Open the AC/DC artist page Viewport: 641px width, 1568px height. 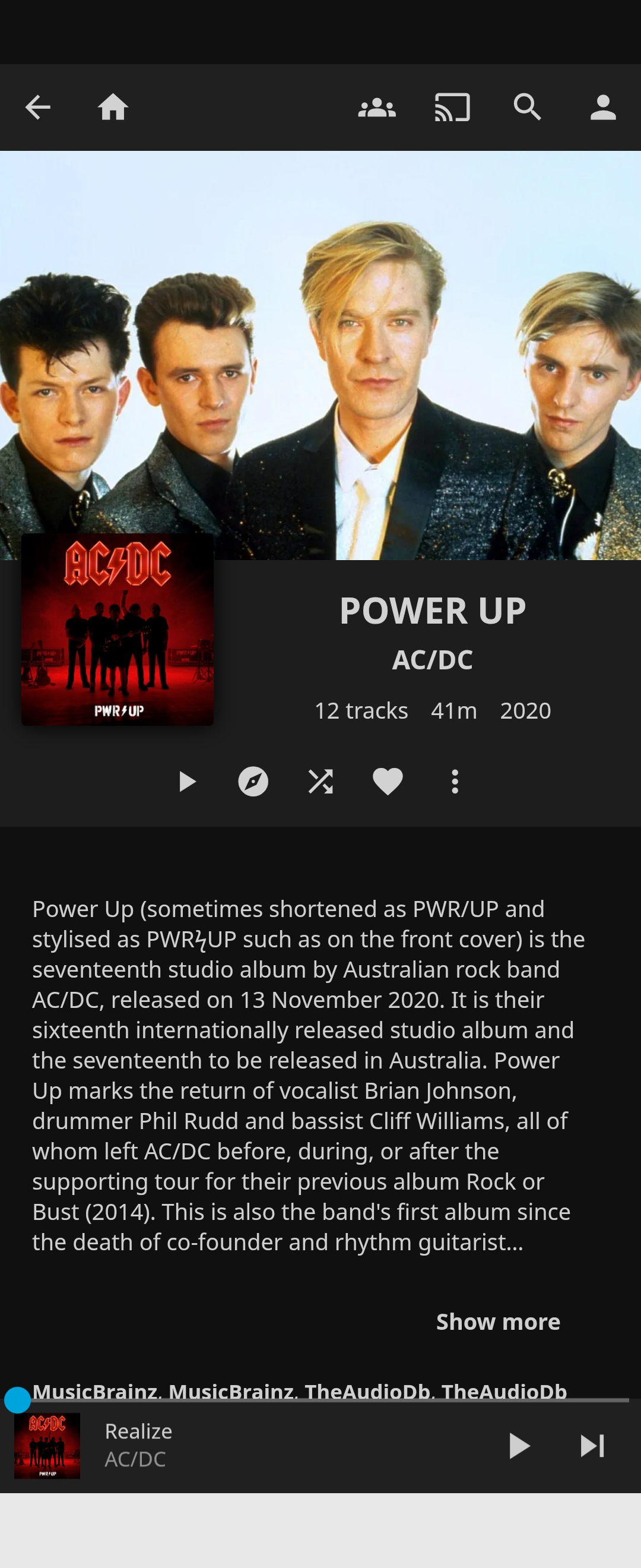click(x=433, y=660)
